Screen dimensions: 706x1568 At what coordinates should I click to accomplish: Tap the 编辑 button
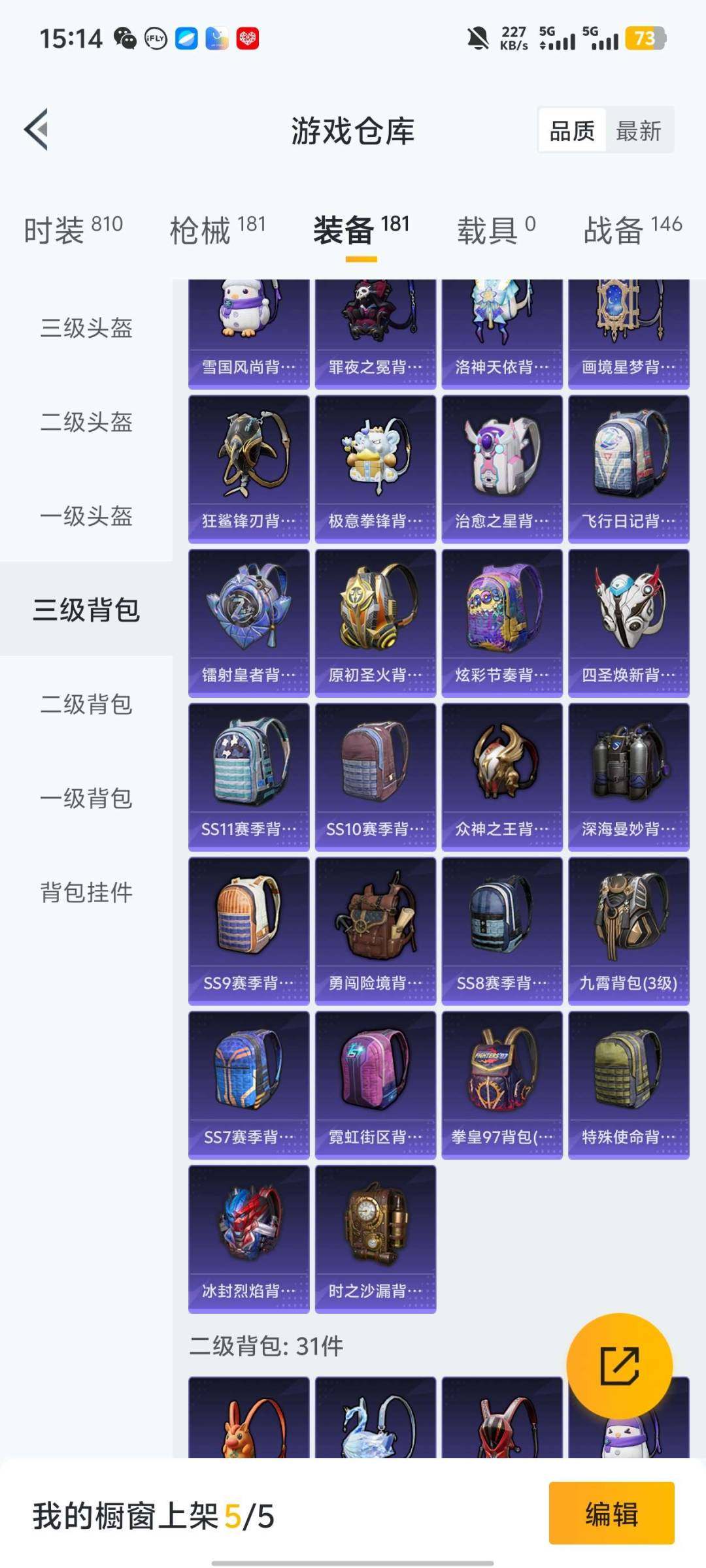point(612,1514)
